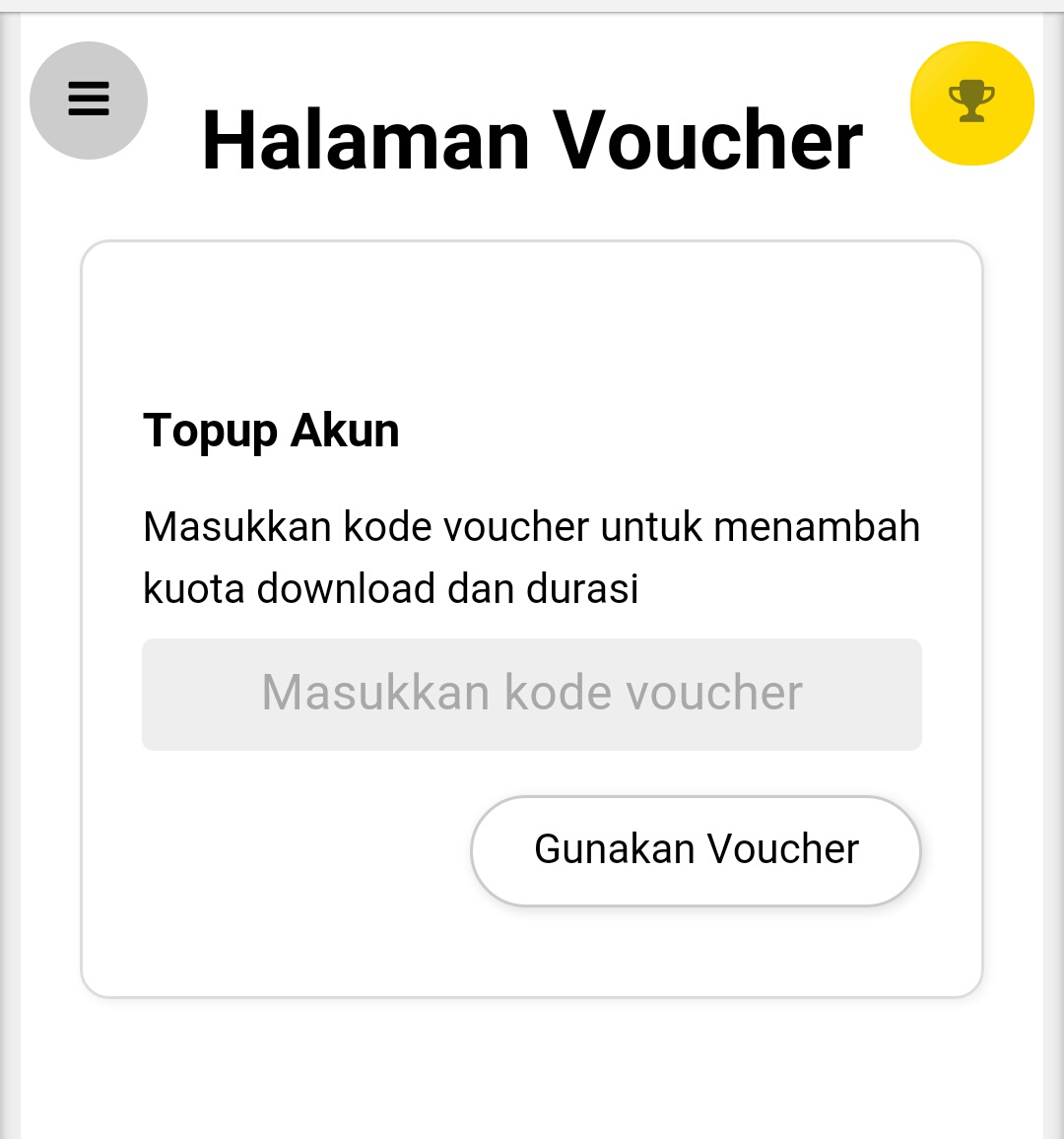Viewport: 1064px width, 1139px height.
Task: Tap the yellow trophy button
Action: pyautogui.click(x=971, y=102)
